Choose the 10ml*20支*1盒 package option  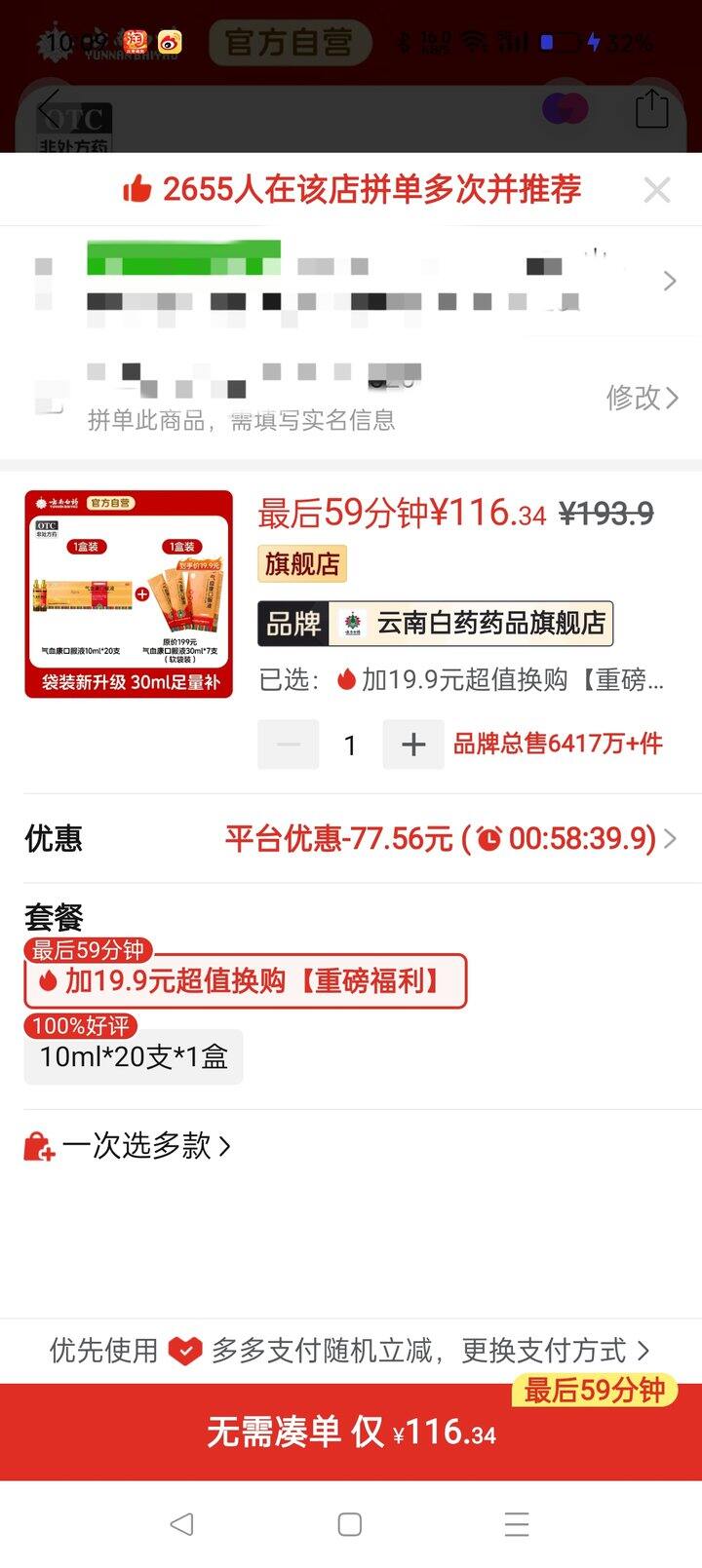pyautogui.click(x=134, y=1057)
